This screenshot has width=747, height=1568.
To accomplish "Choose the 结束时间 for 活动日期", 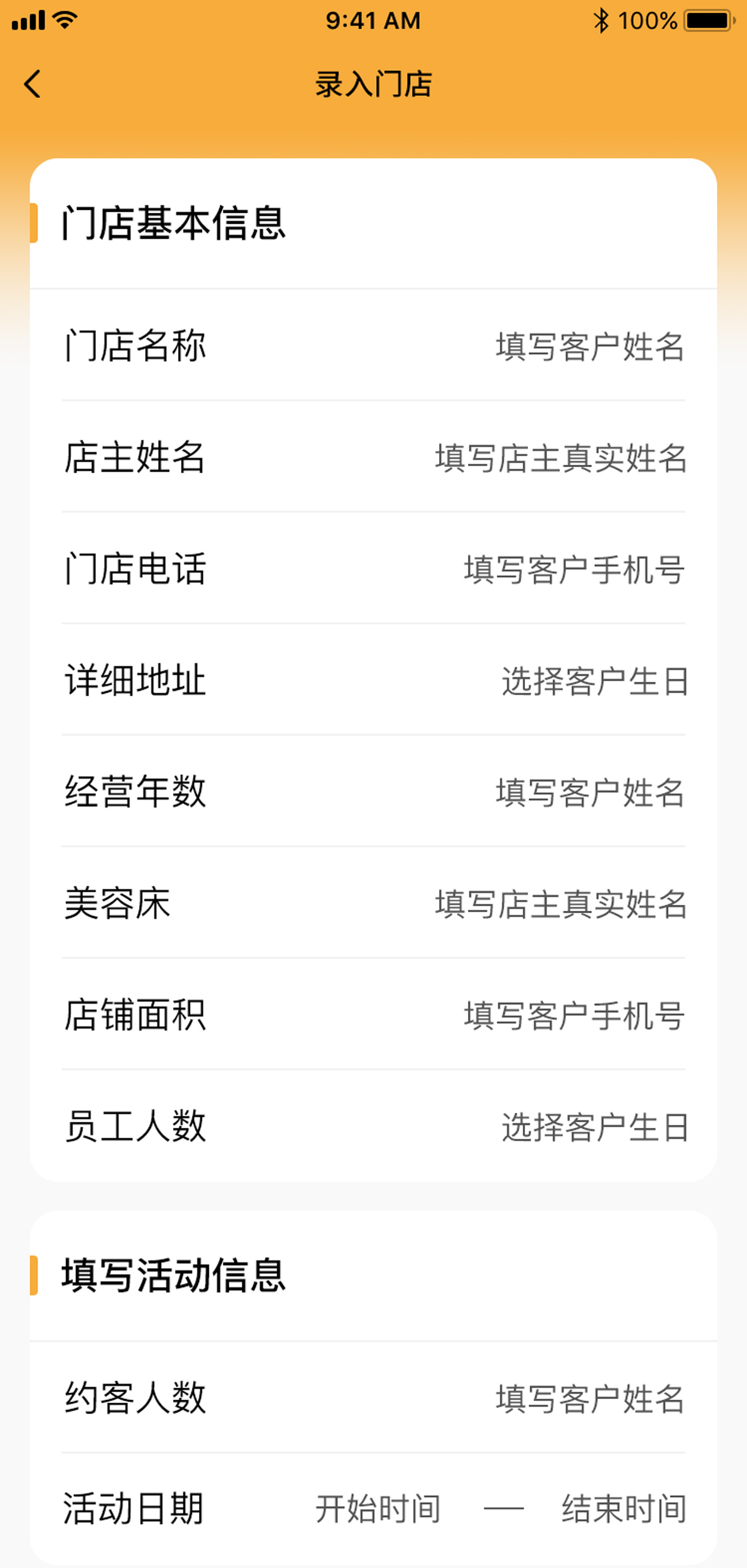I will (x=624, y=1509).
